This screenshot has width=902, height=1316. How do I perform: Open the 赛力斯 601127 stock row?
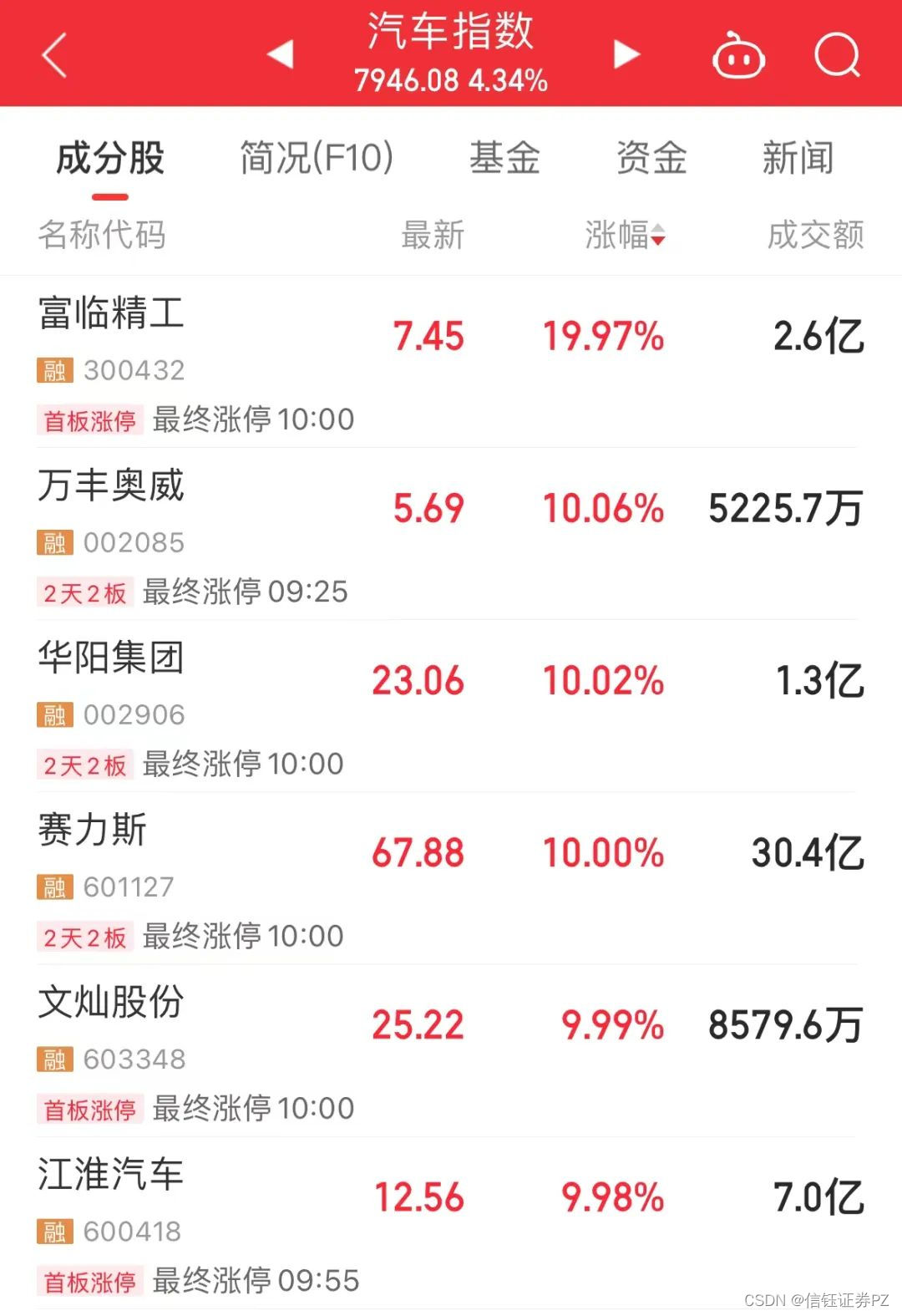(451, 878)
